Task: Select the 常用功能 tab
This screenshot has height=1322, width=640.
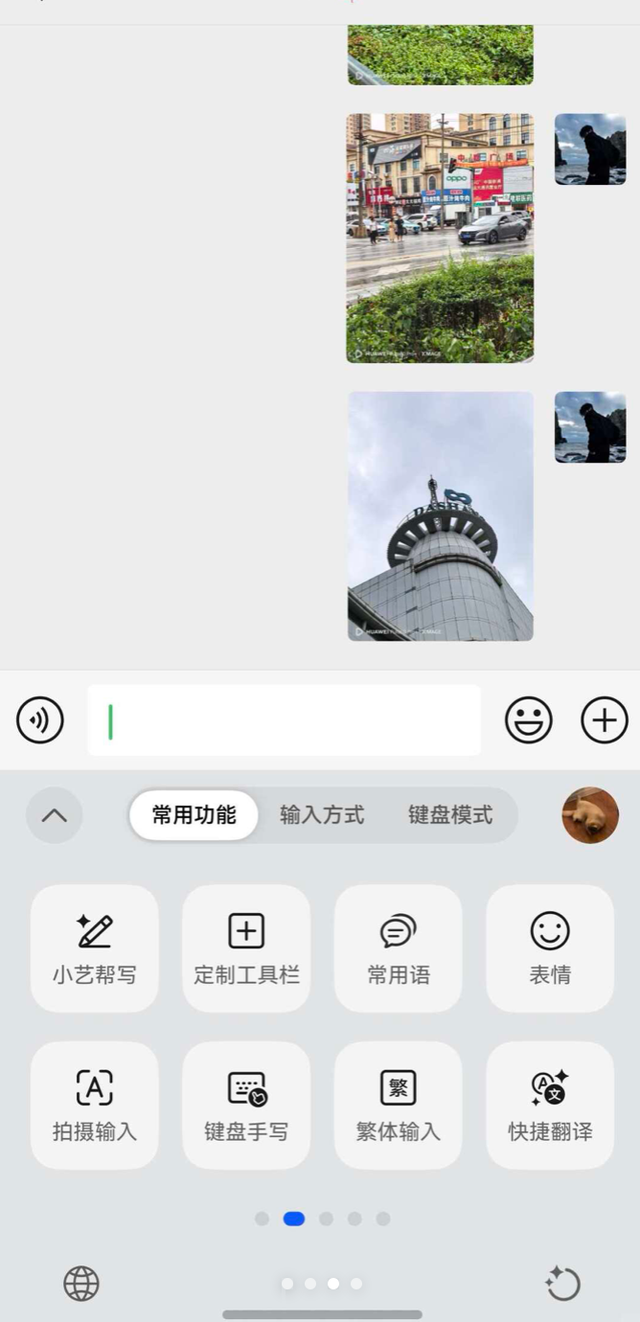Action: pos(194,815)
